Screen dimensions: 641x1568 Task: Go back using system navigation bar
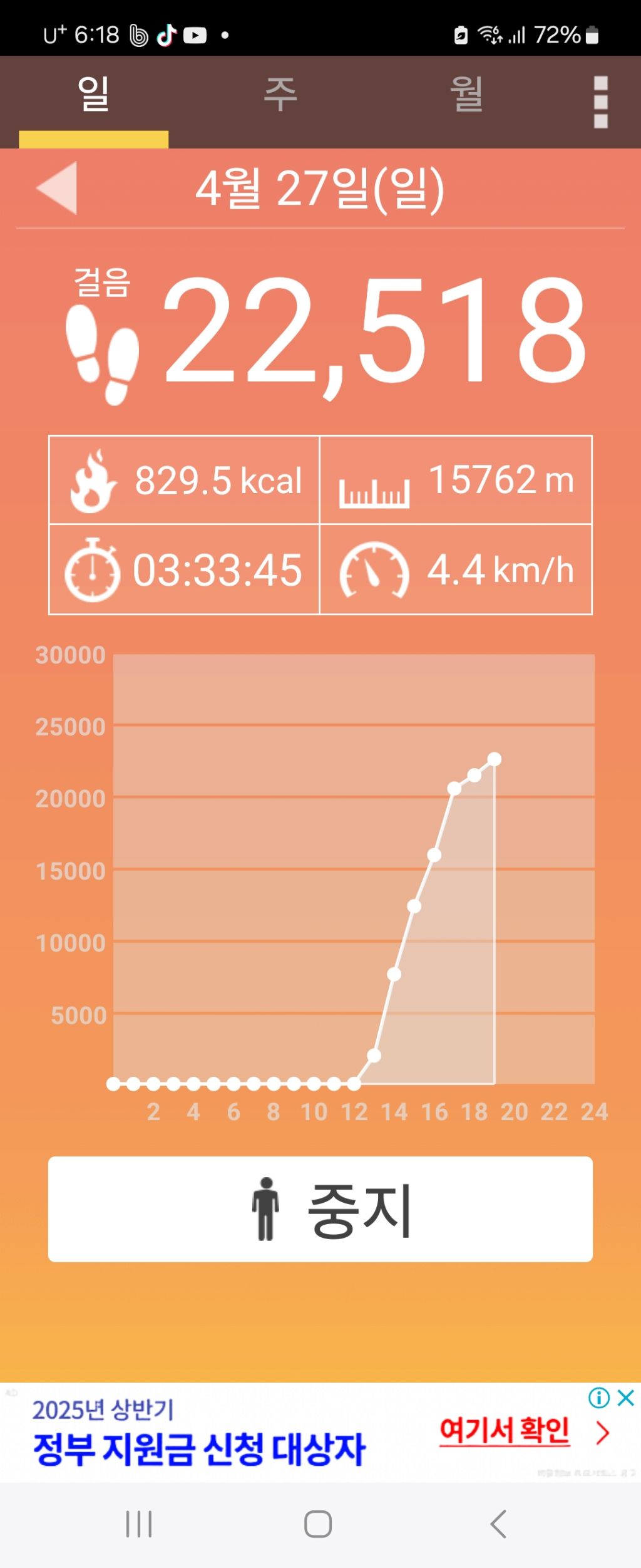point(498,1524)
